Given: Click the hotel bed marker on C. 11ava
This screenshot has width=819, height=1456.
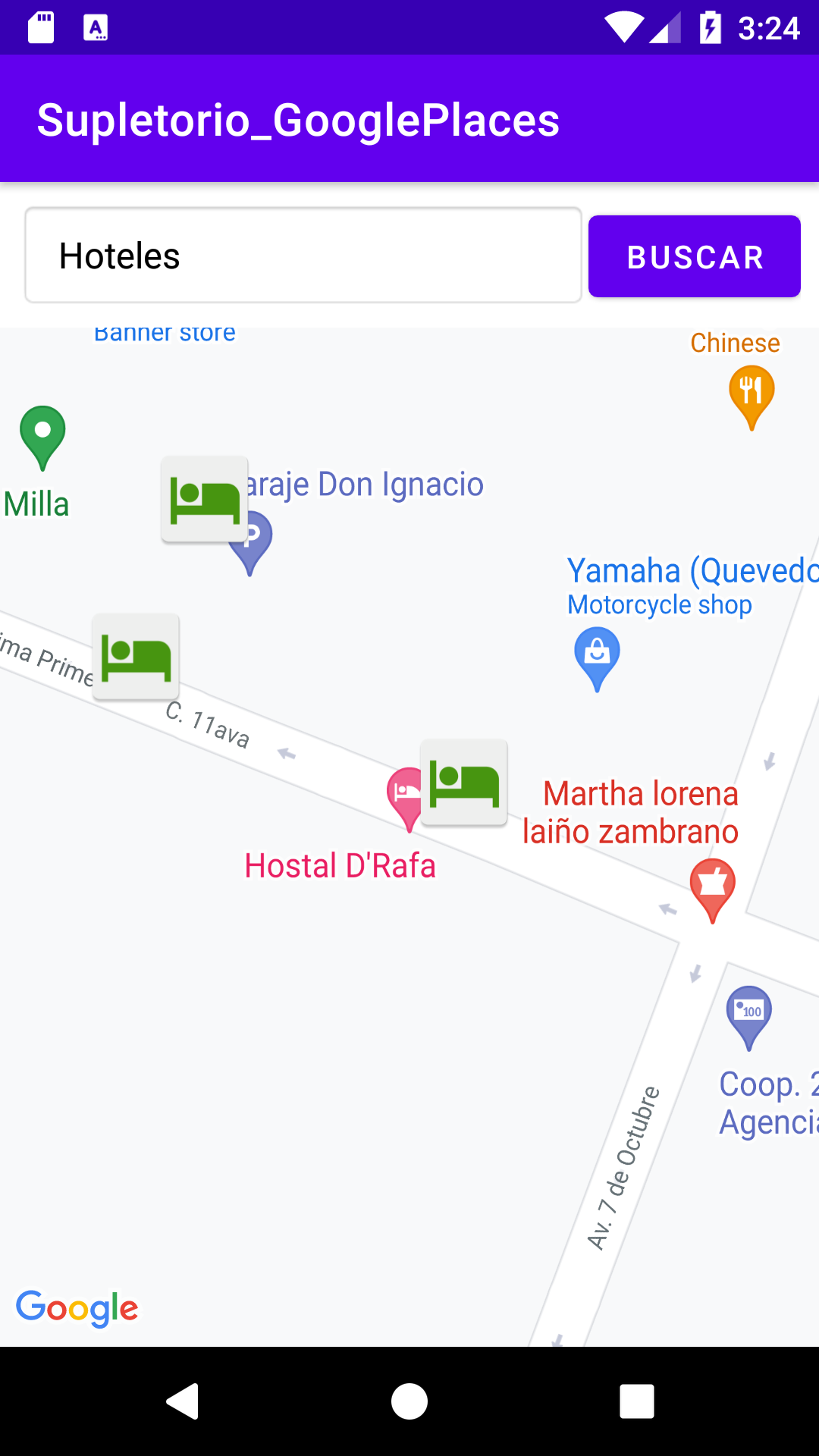Looking at the screenshot, I should 135,657.
